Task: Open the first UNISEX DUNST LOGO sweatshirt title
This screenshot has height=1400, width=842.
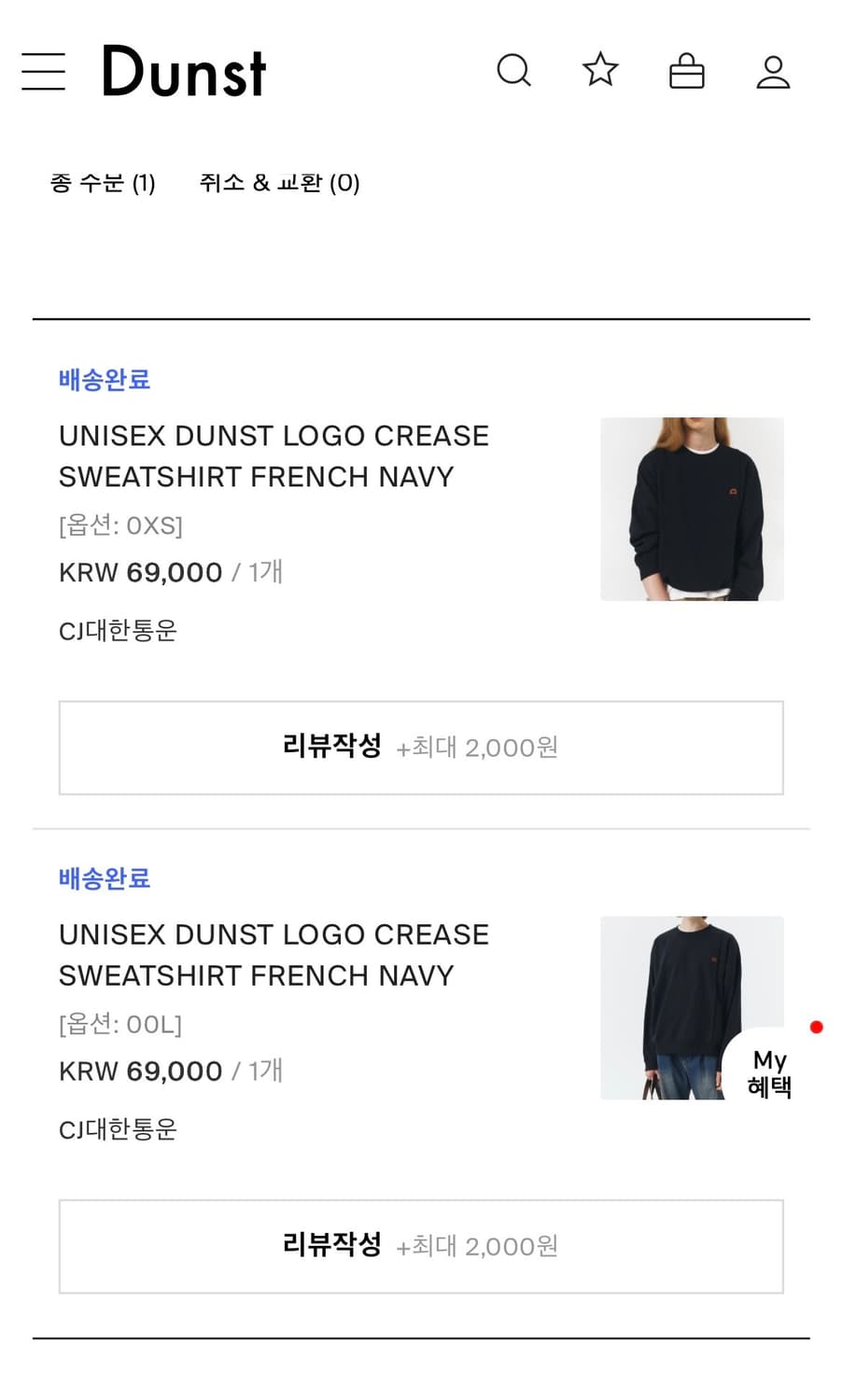Action: (x=274, y=455)
